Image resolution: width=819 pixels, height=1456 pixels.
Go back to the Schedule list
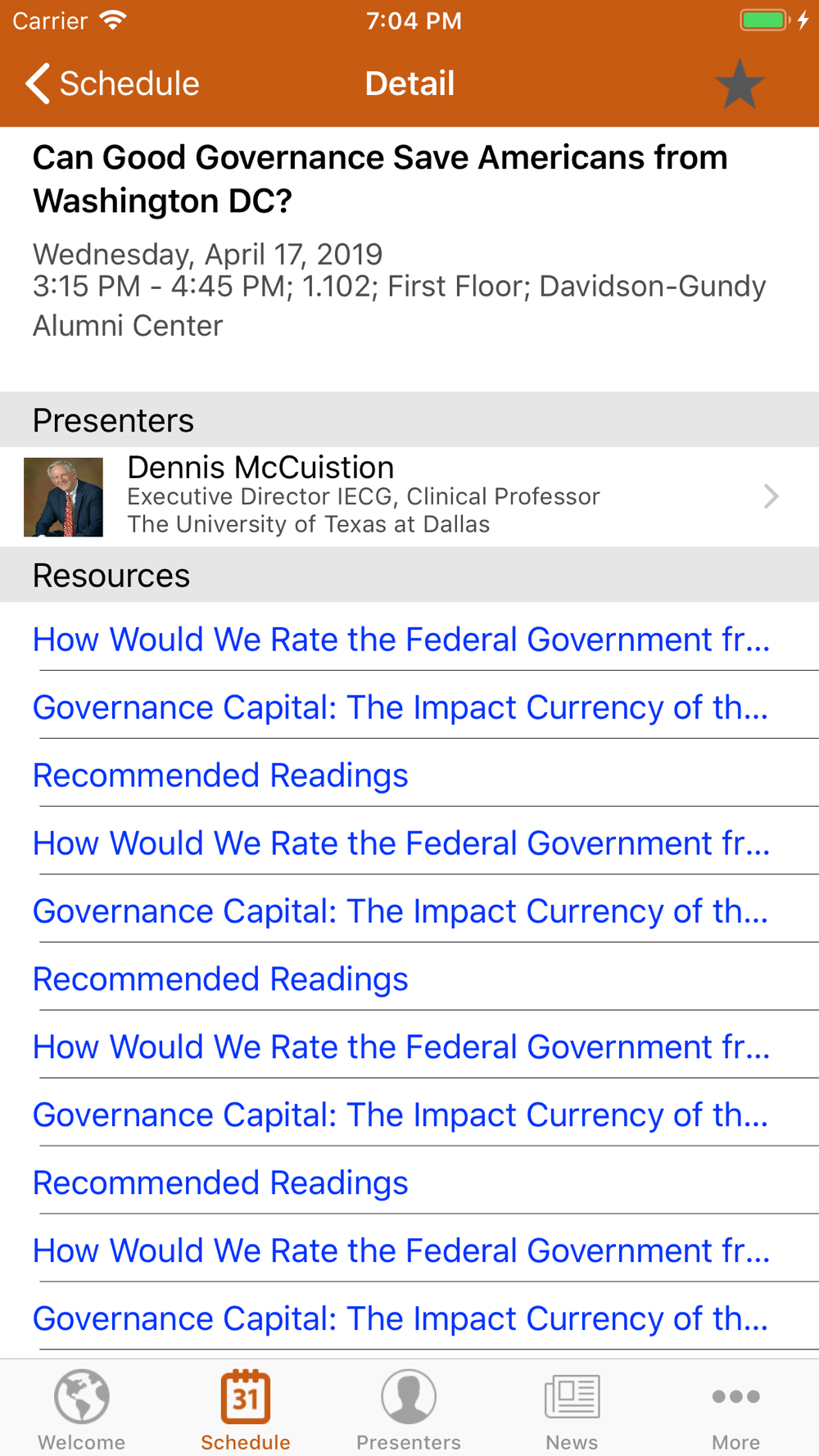tap(112, 84)
